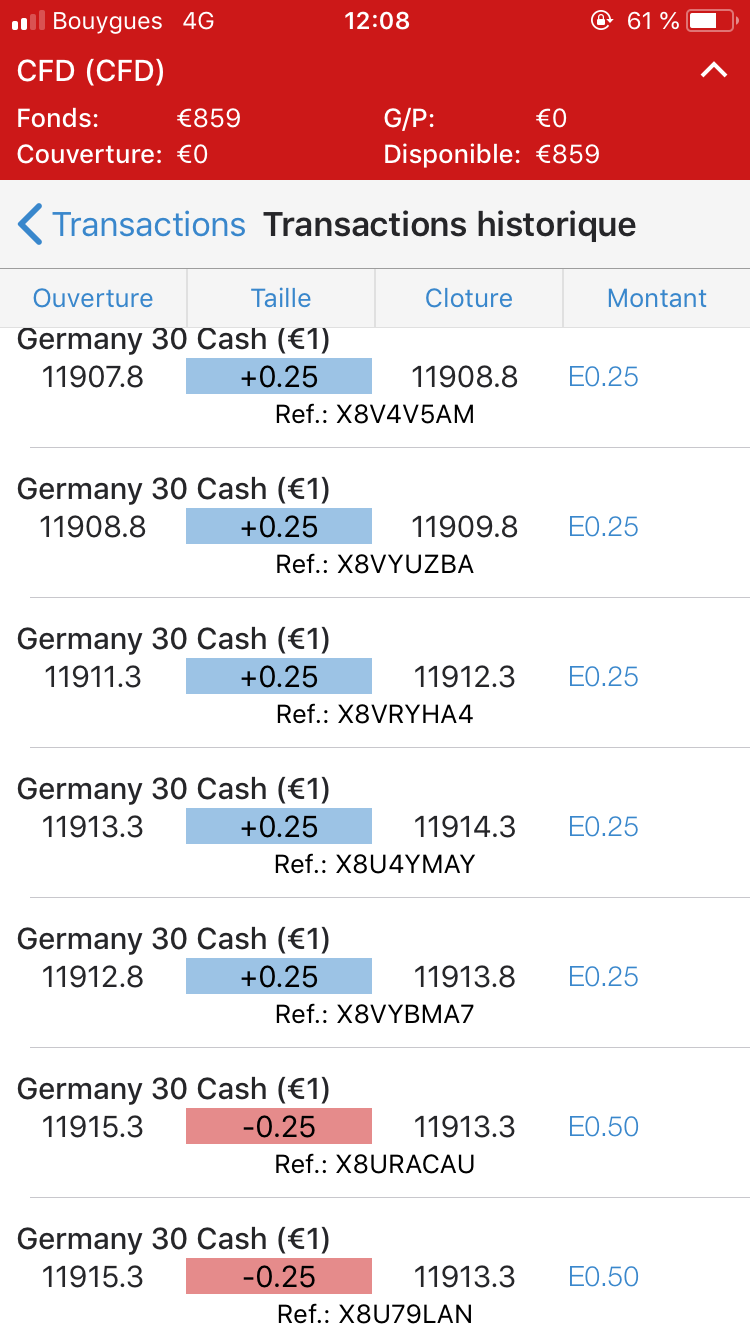This screenshot has width=750, height=1334.
Task: Sort by the Montant column
Action: tap(657, 298)
